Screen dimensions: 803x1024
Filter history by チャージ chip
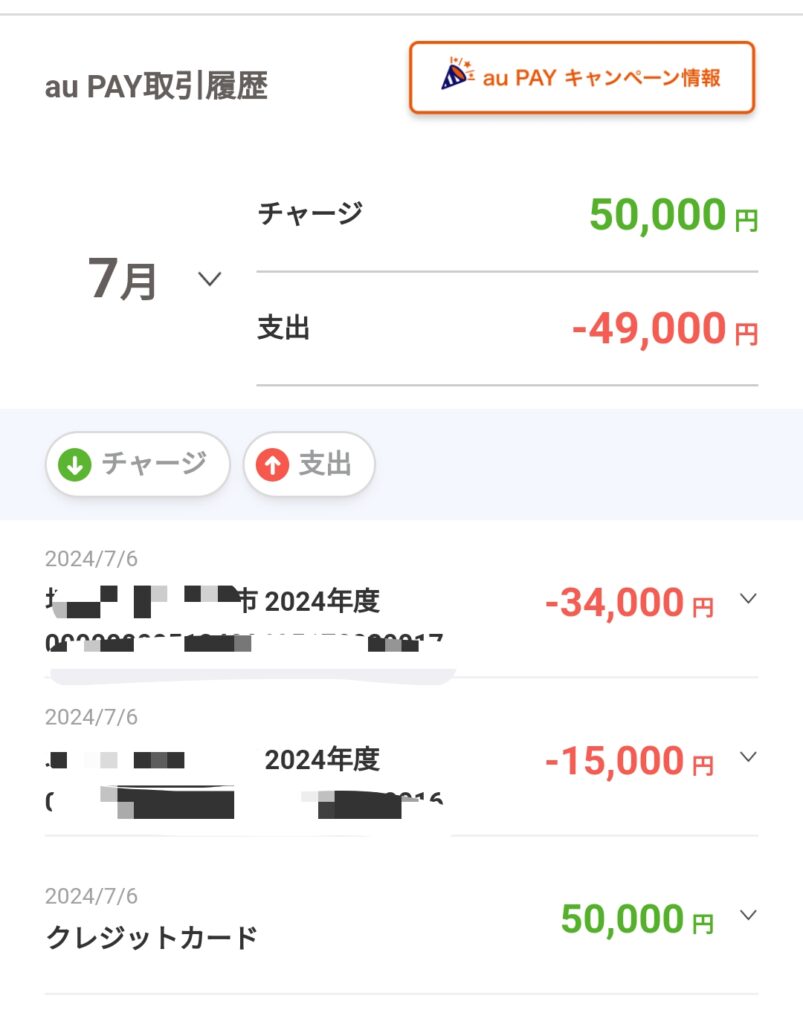click(x=137, y=464)
